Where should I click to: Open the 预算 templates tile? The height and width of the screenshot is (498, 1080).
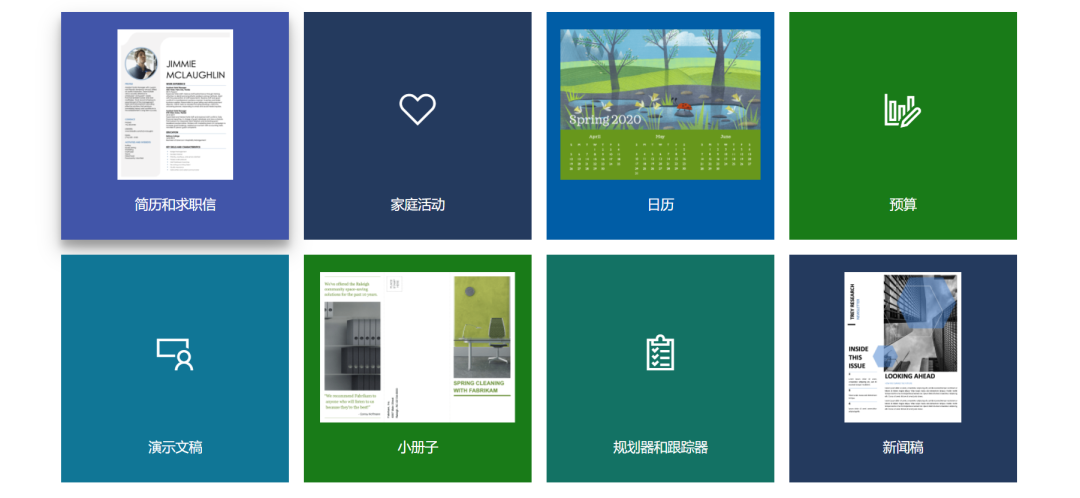902,126
